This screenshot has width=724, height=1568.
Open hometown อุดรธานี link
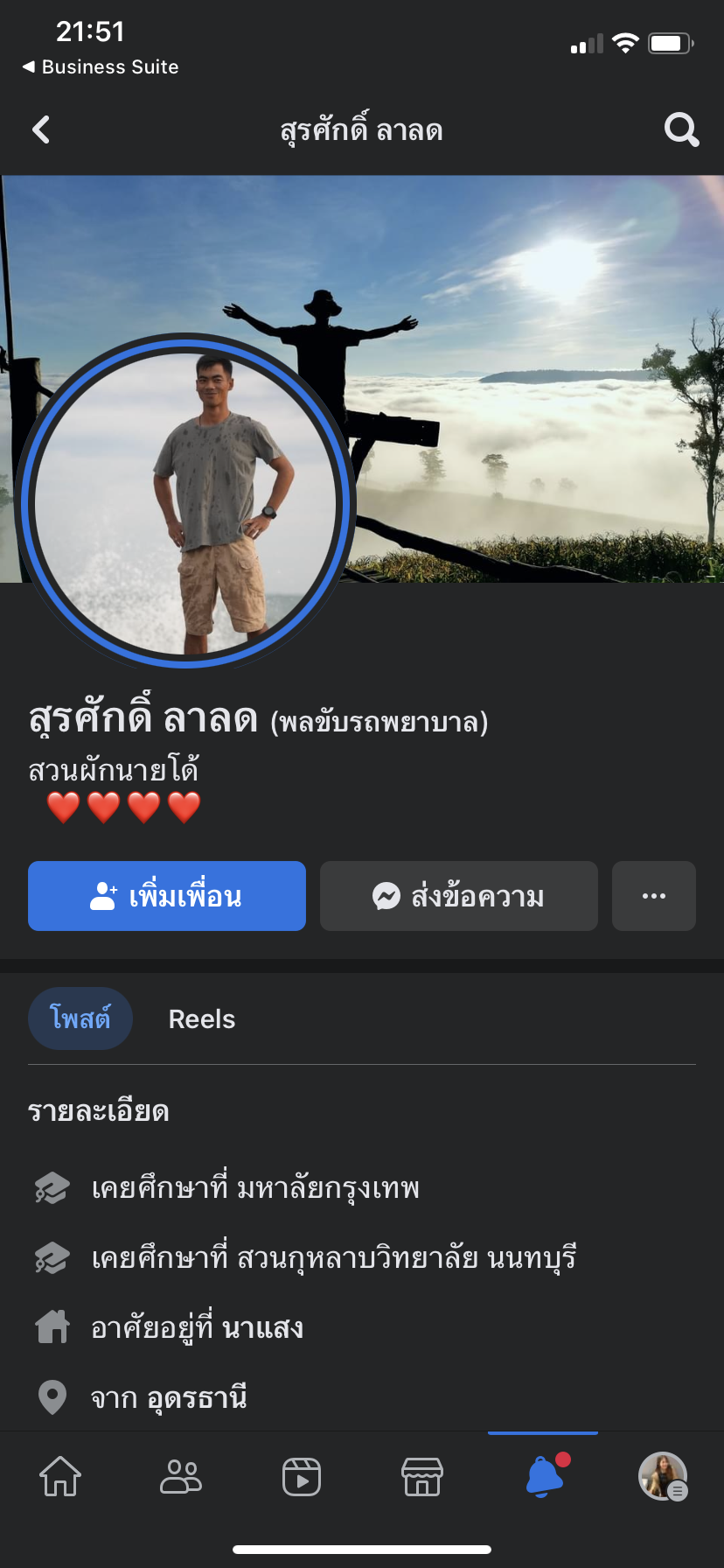[x=197, y=1398]
